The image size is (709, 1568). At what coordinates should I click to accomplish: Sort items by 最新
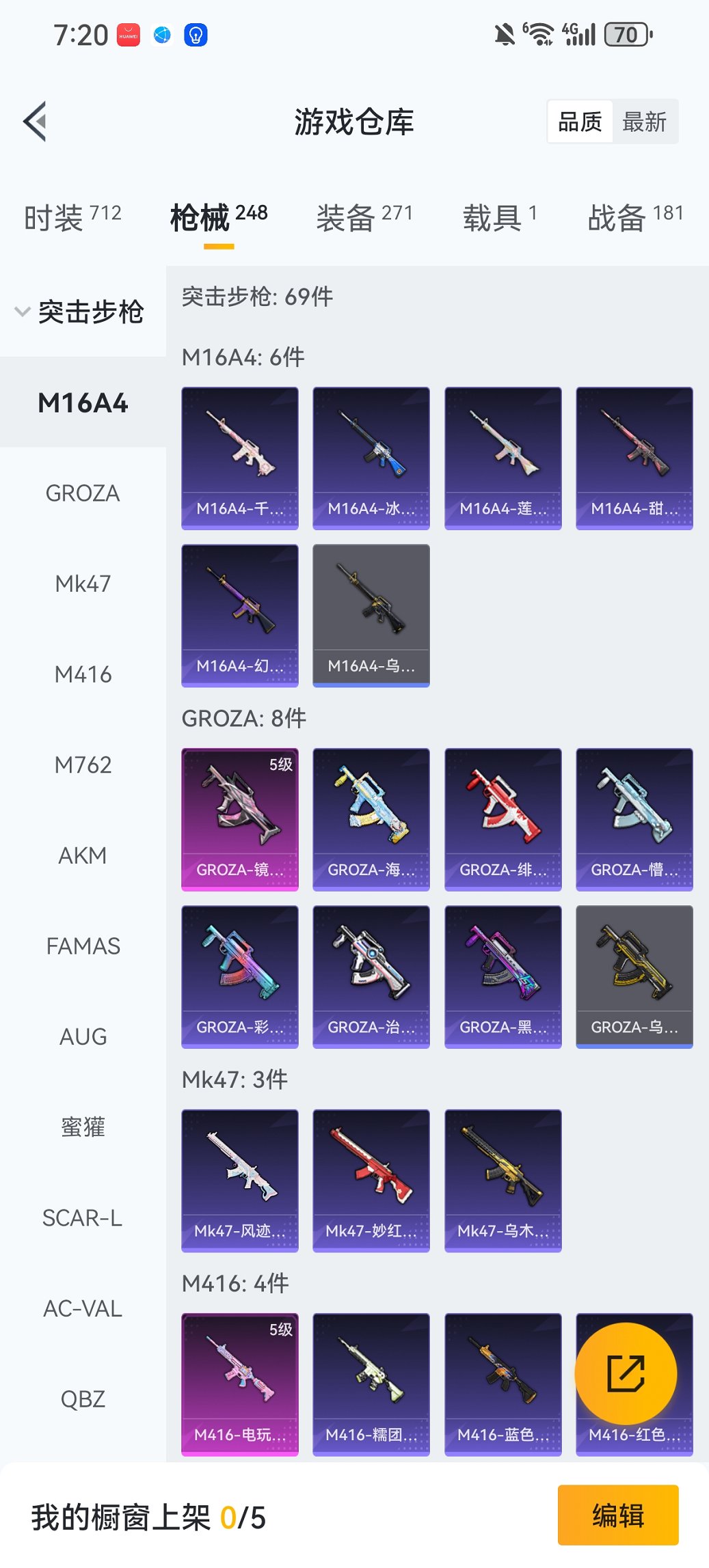point(644,122)
